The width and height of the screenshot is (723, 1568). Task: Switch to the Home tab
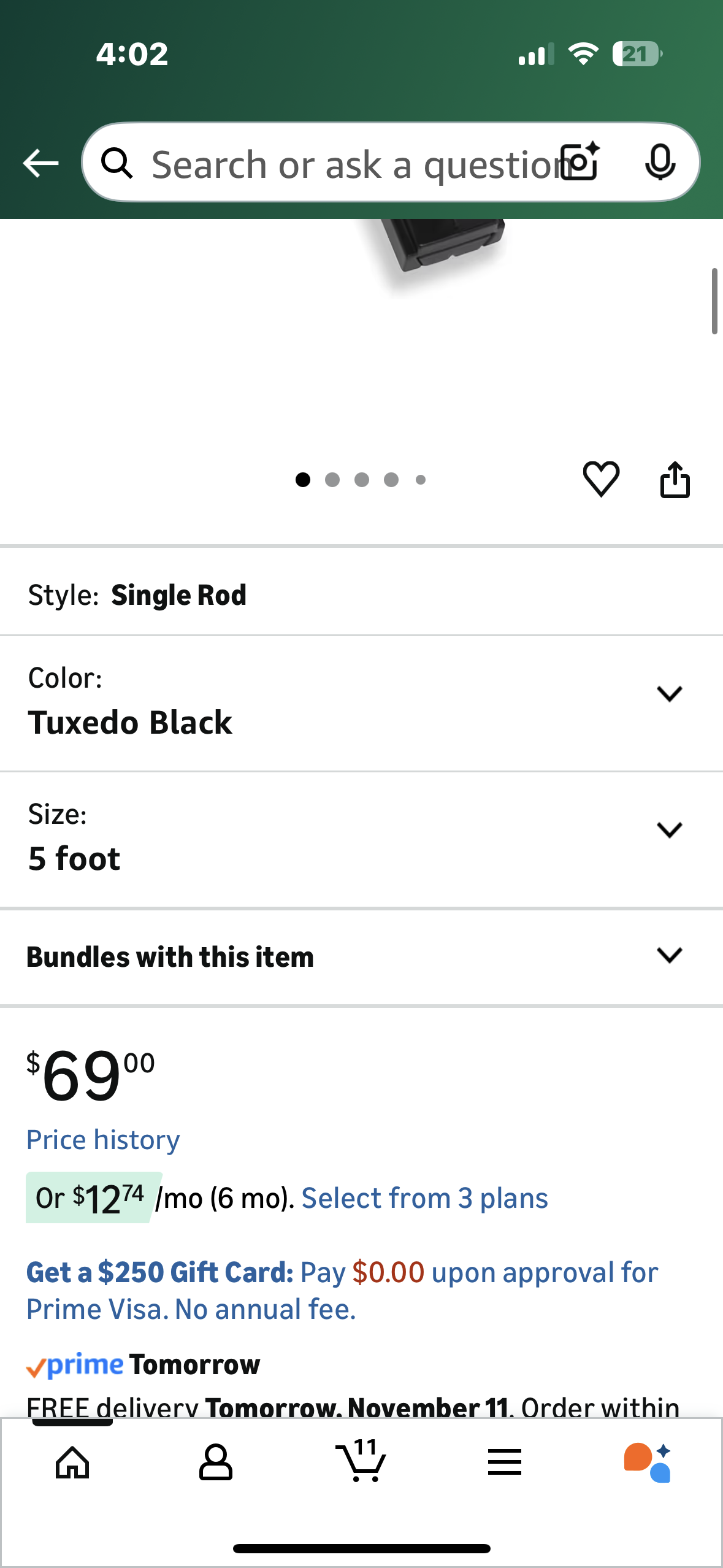tap(72, 1462)
